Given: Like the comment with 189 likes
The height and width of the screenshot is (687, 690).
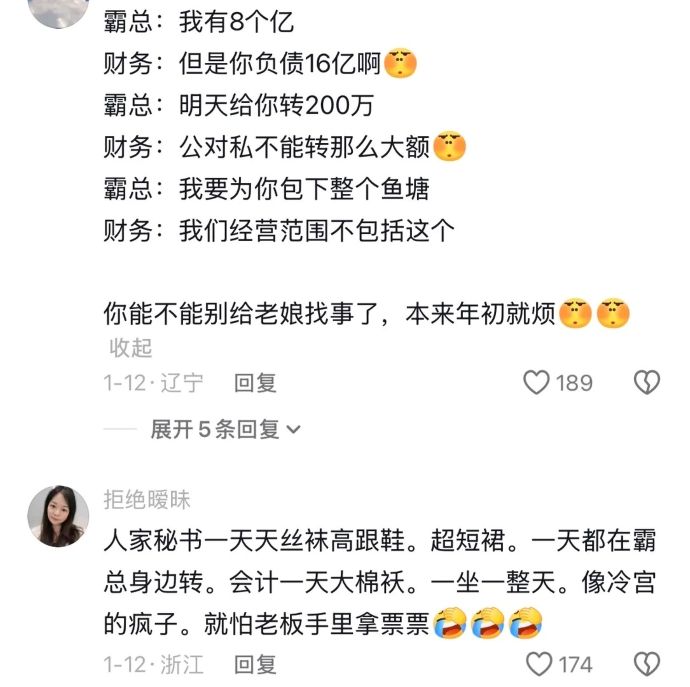Looking at the screenshot, I should [x=538, y=382].
